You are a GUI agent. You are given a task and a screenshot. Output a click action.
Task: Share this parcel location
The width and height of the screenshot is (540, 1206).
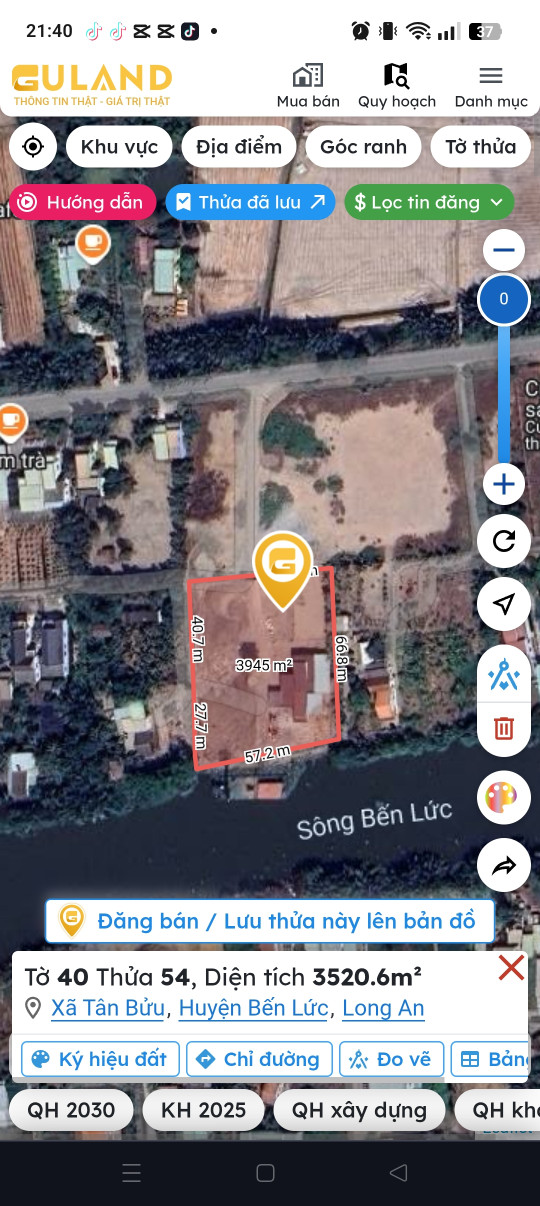[504, 866]
